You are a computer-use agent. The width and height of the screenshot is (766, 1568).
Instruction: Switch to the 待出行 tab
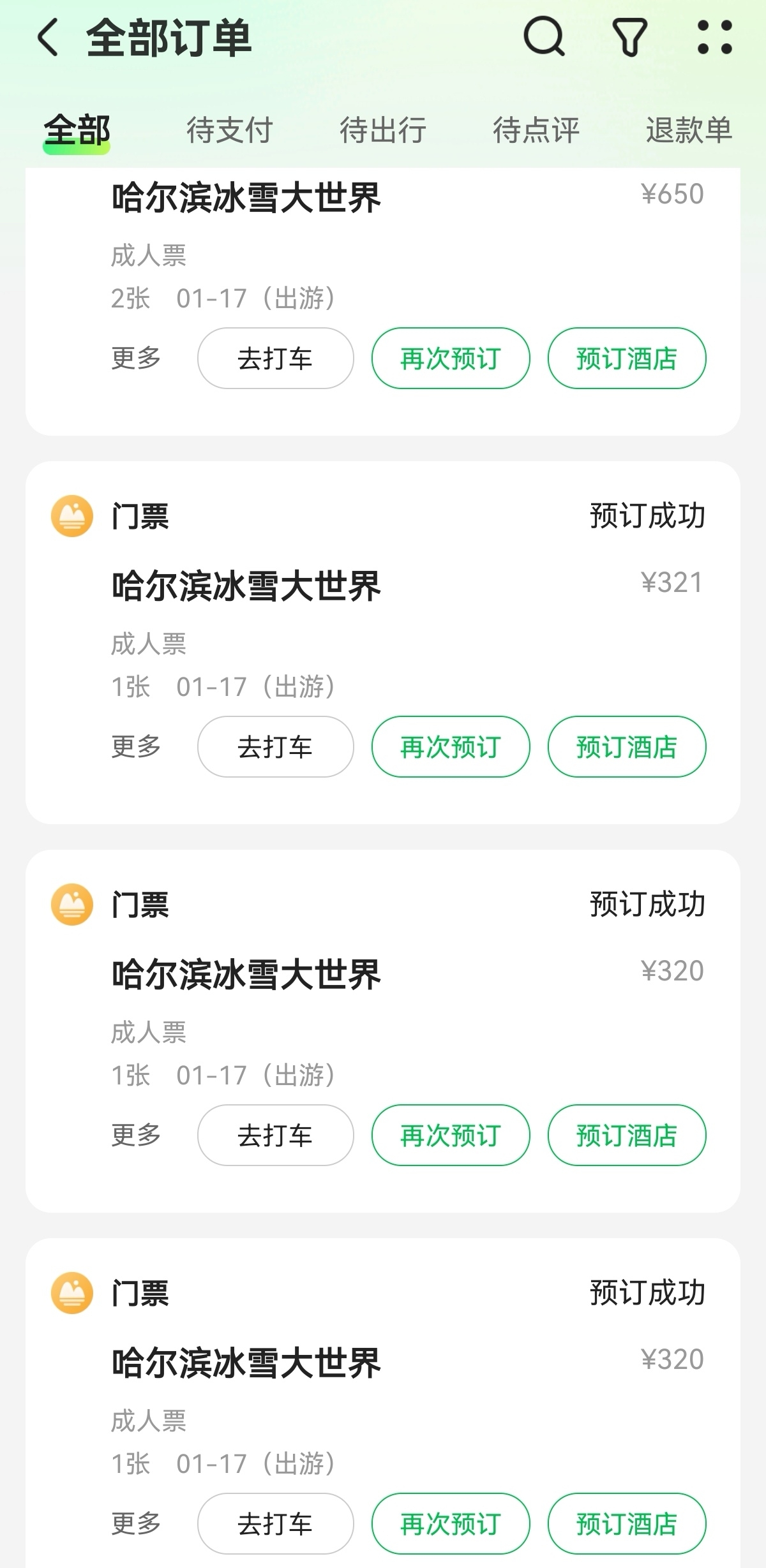pos(382,130)
